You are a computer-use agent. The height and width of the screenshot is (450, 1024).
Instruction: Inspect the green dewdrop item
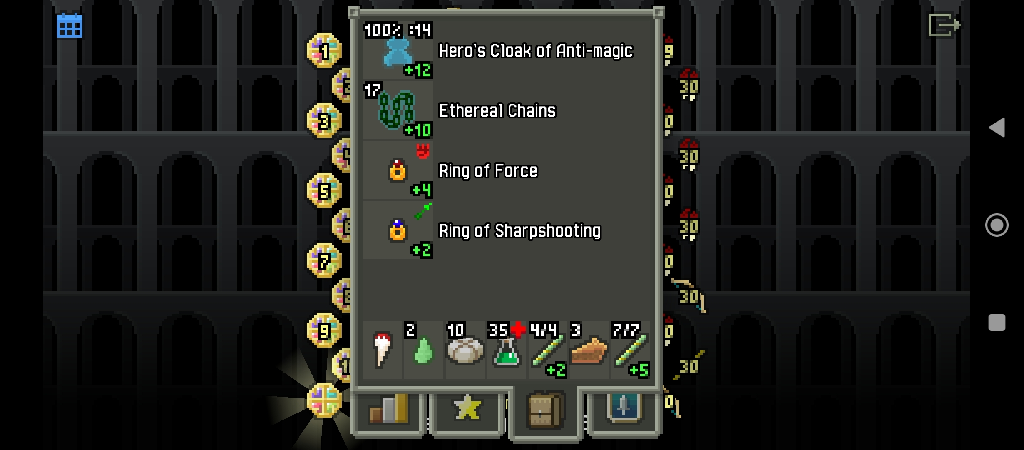423,350
